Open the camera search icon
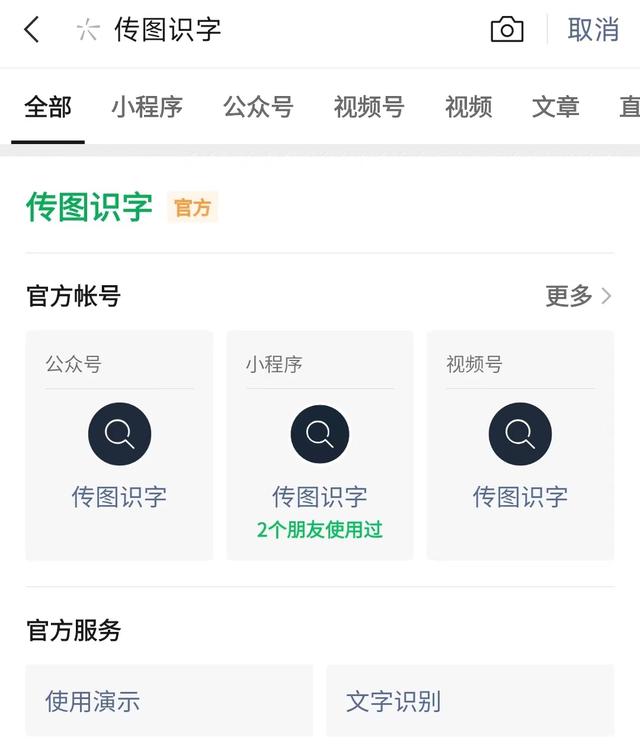 pos(507,30)
